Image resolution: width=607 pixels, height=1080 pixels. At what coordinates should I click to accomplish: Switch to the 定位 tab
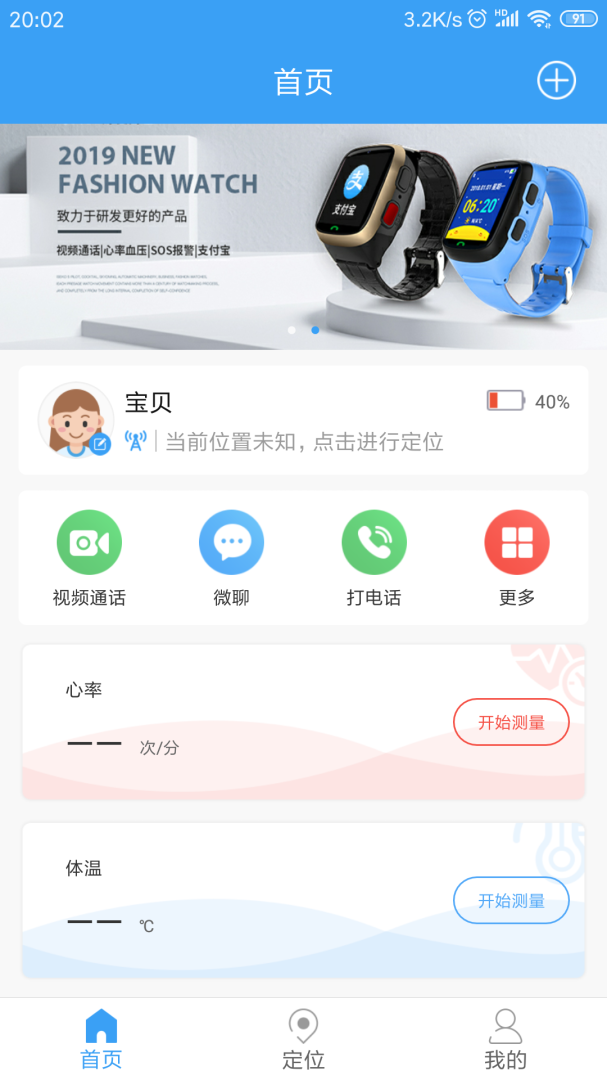click(x=303, y=1039)
